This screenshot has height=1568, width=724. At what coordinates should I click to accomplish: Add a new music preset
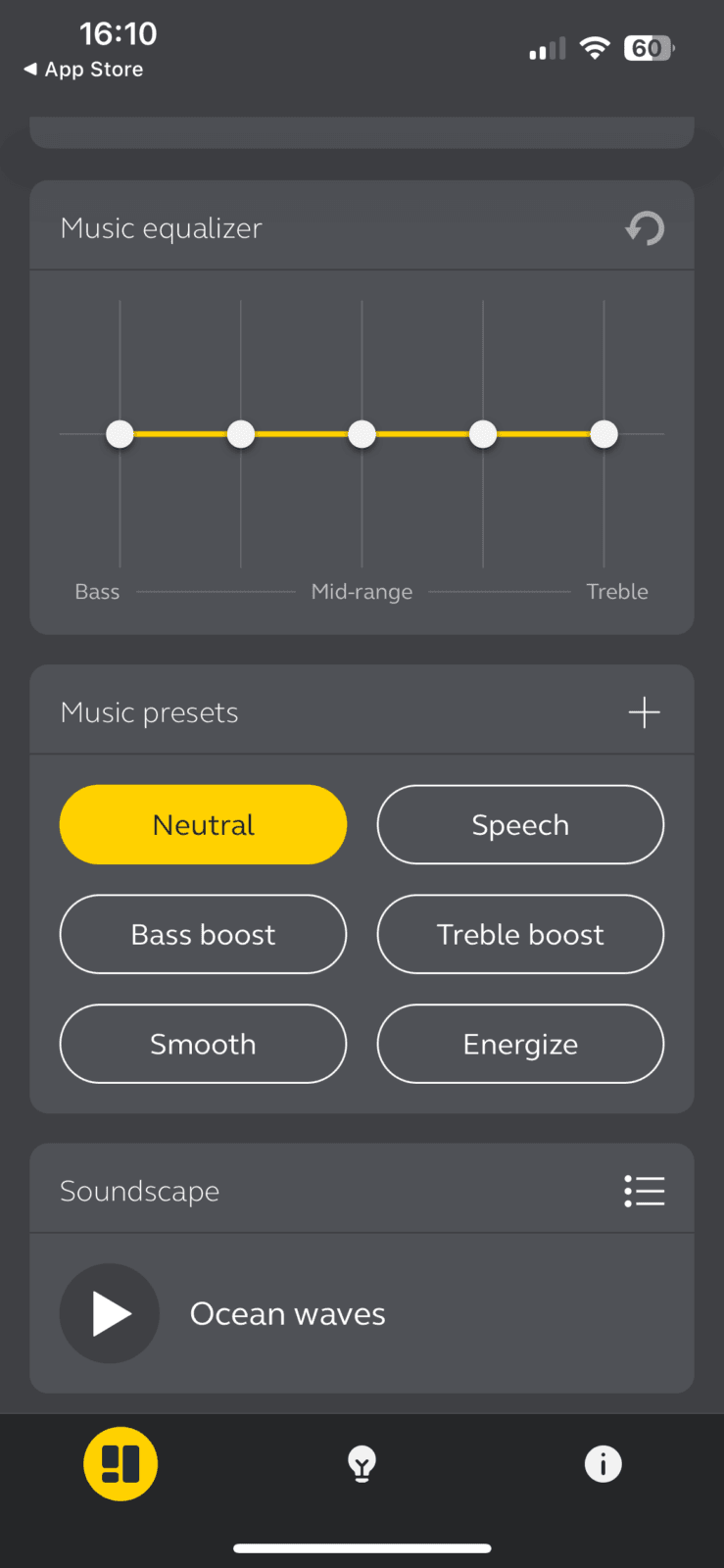pos(644,712)
